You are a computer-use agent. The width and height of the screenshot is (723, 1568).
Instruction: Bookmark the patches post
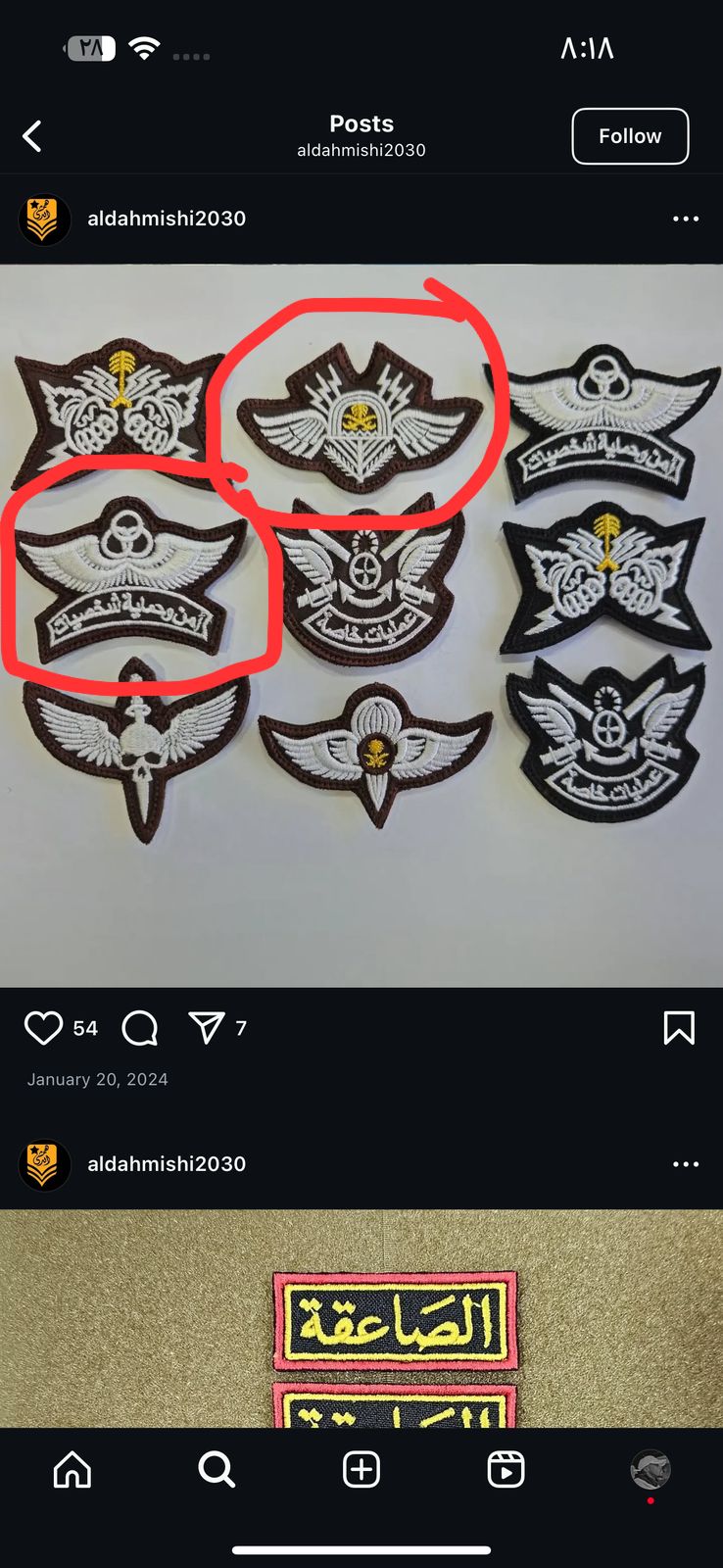[x=679, y=1028]
